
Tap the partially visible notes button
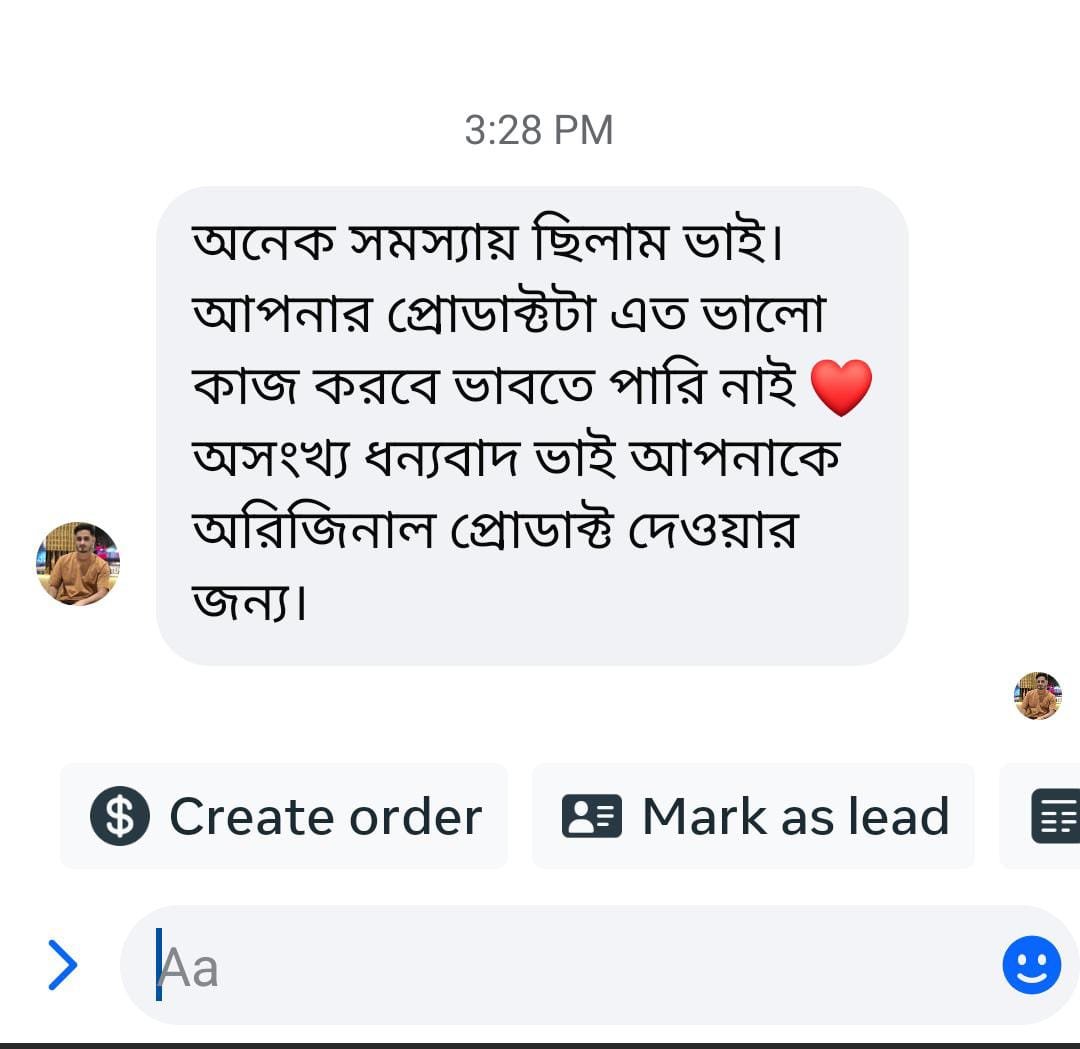(x=1052, y=816)
